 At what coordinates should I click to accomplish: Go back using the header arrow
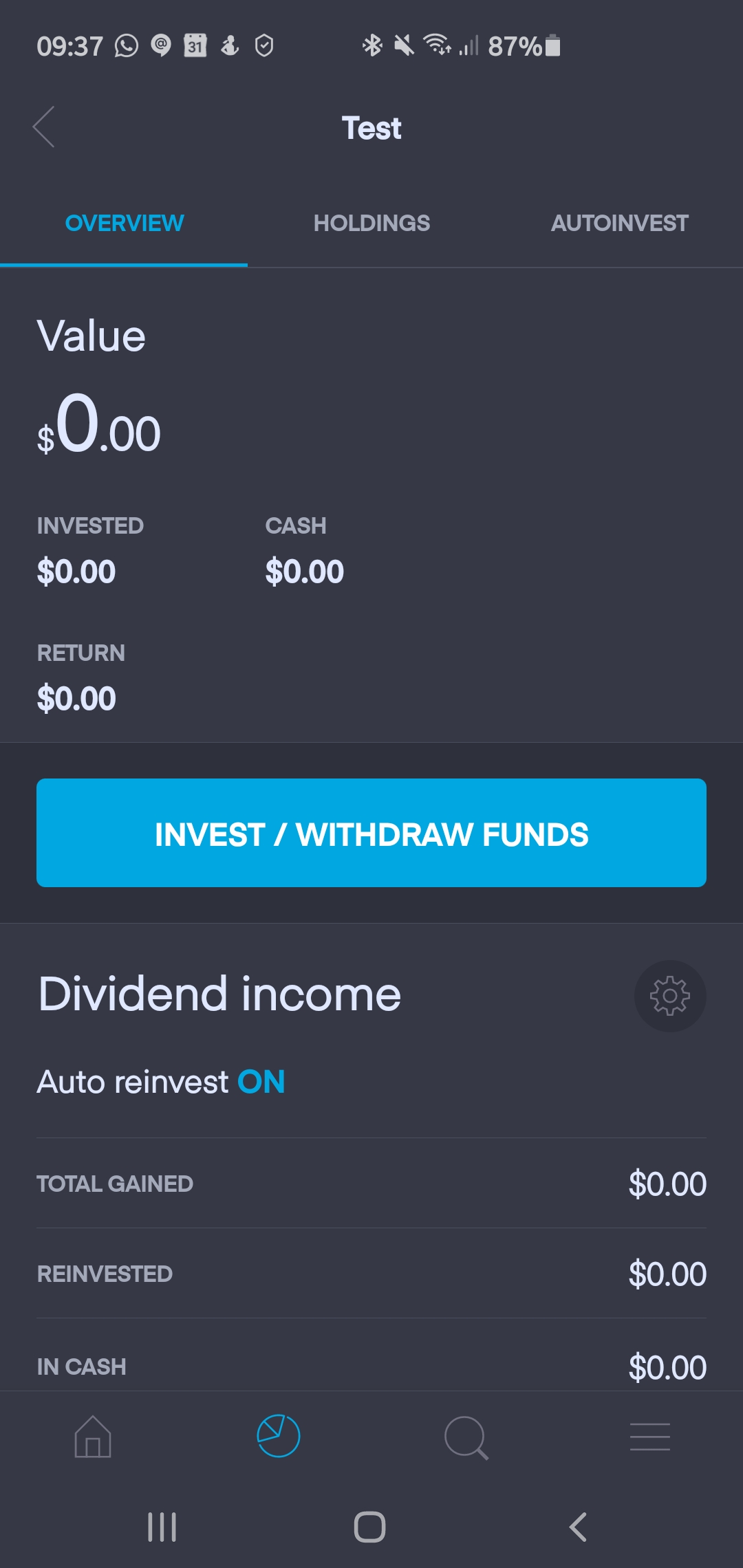pos(44,127)
